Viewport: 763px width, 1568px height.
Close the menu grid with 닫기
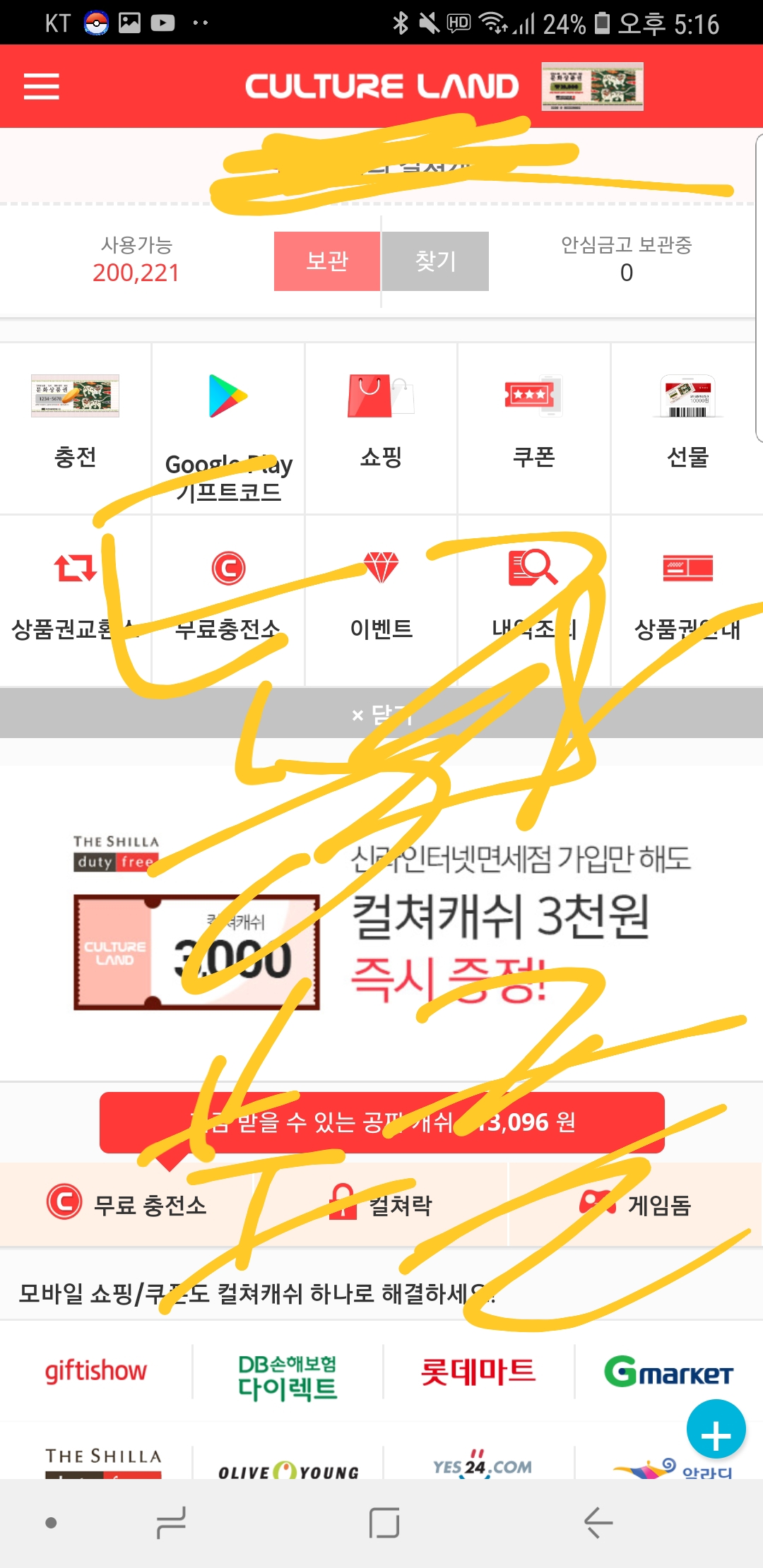tap(381, 714)
